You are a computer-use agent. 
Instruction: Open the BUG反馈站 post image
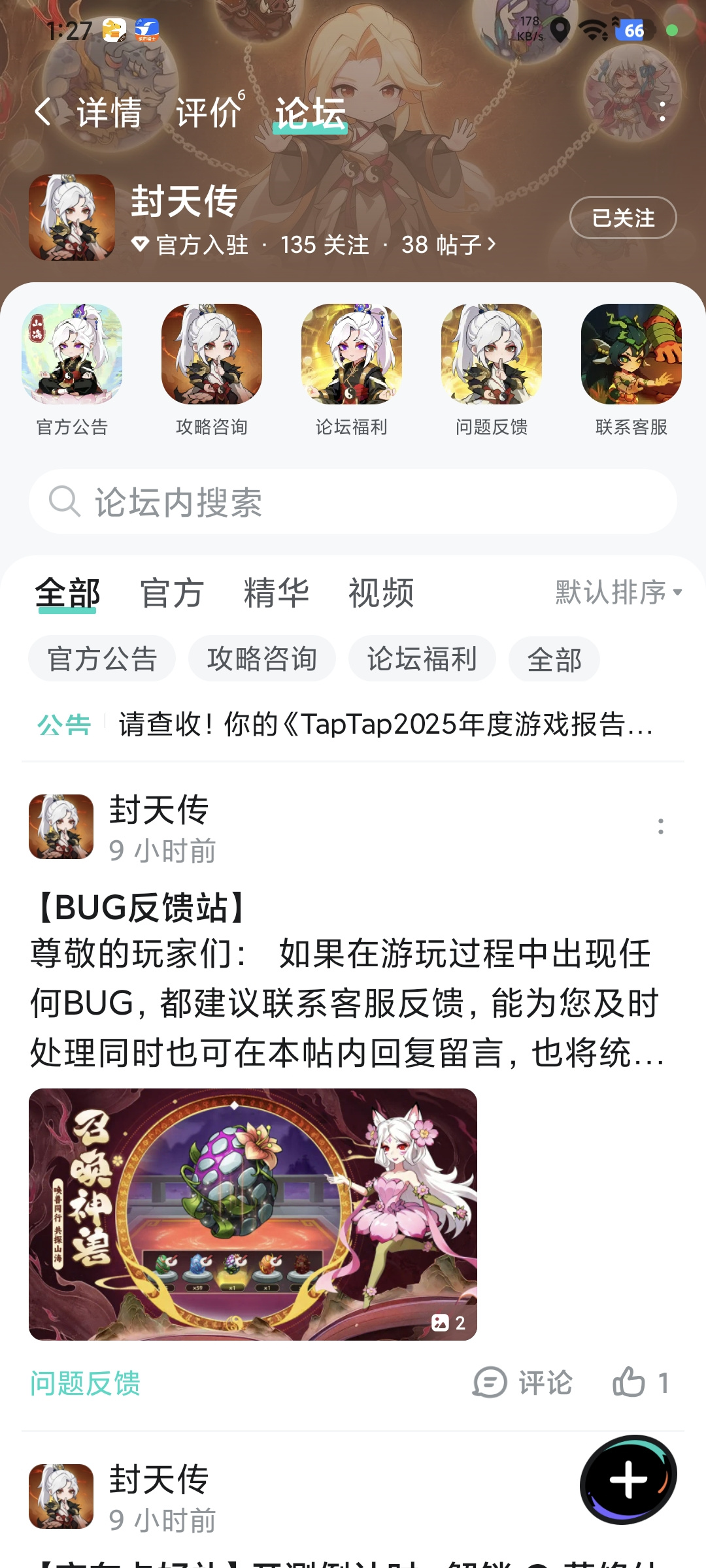(x=253, y=1215)
